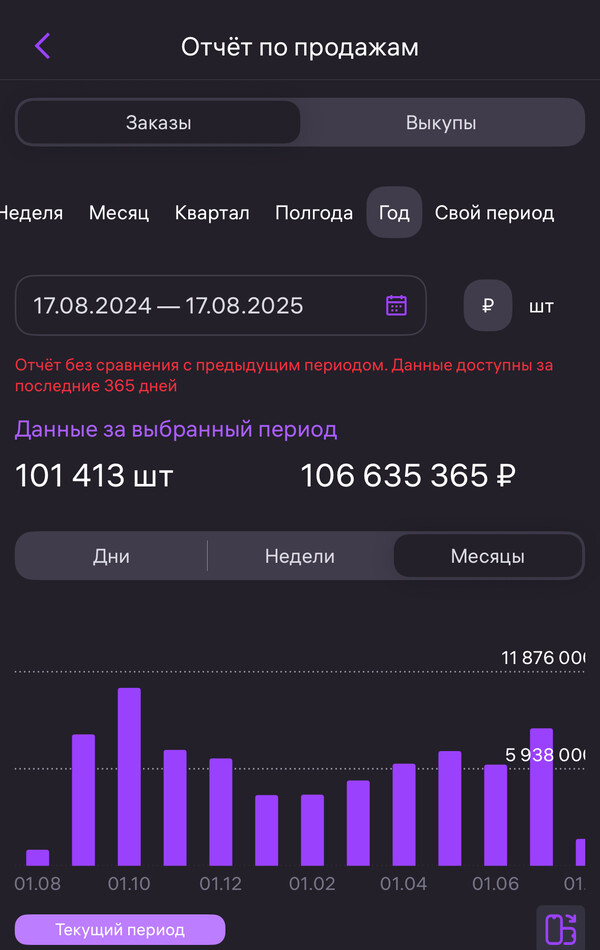Switch to the Заказы tab
Image resolution: width=600 pixels, height=950 pixels.
coord(158,123)
